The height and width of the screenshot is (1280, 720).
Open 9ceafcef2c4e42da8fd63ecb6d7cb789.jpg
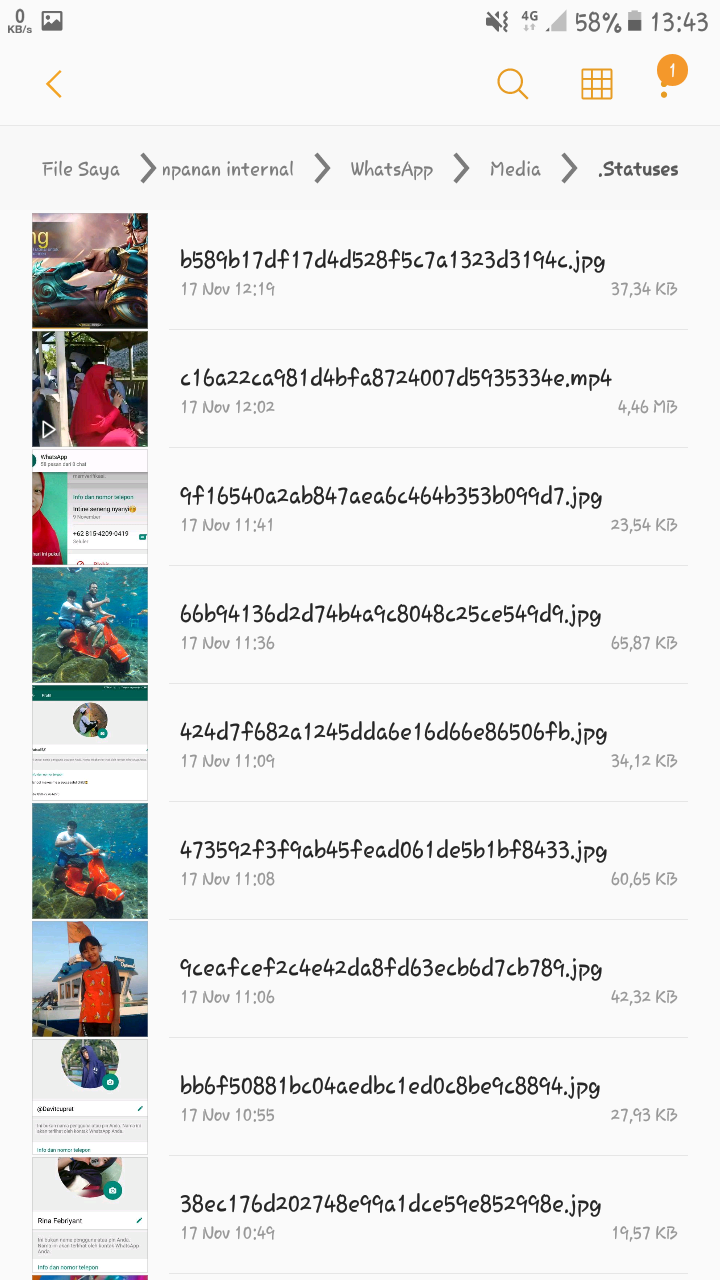point(360,979)
